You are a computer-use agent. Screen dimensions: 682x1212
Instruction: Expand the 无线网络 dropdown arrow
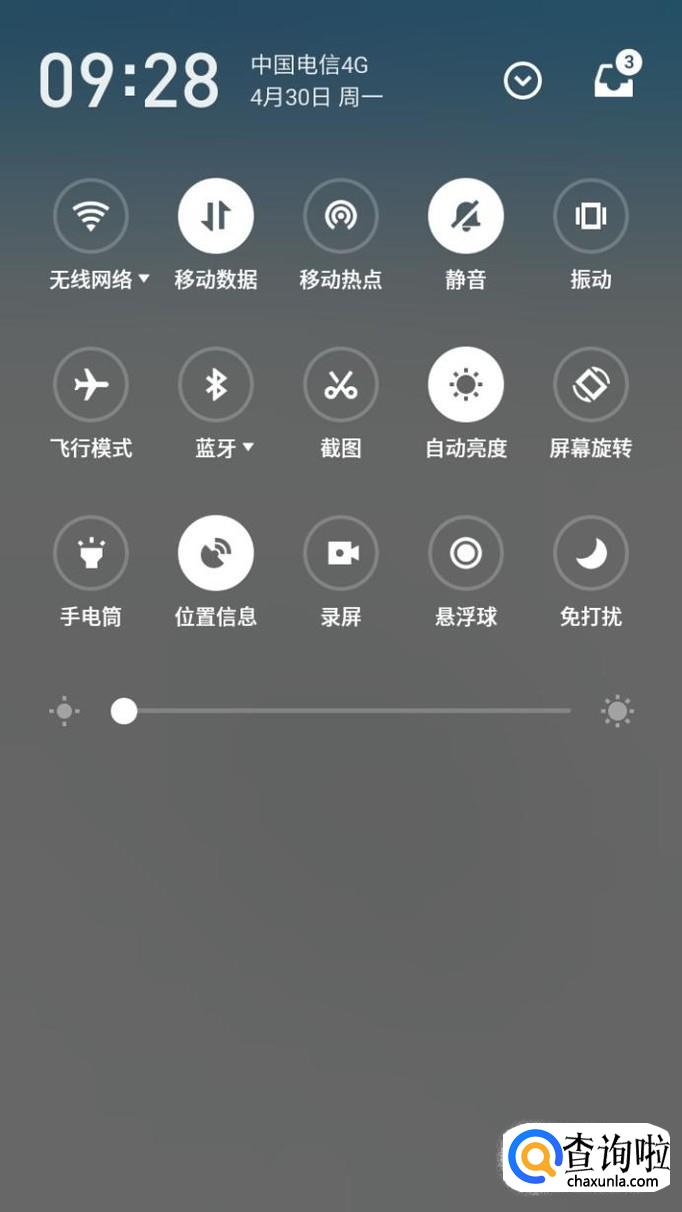coord(144,279)
